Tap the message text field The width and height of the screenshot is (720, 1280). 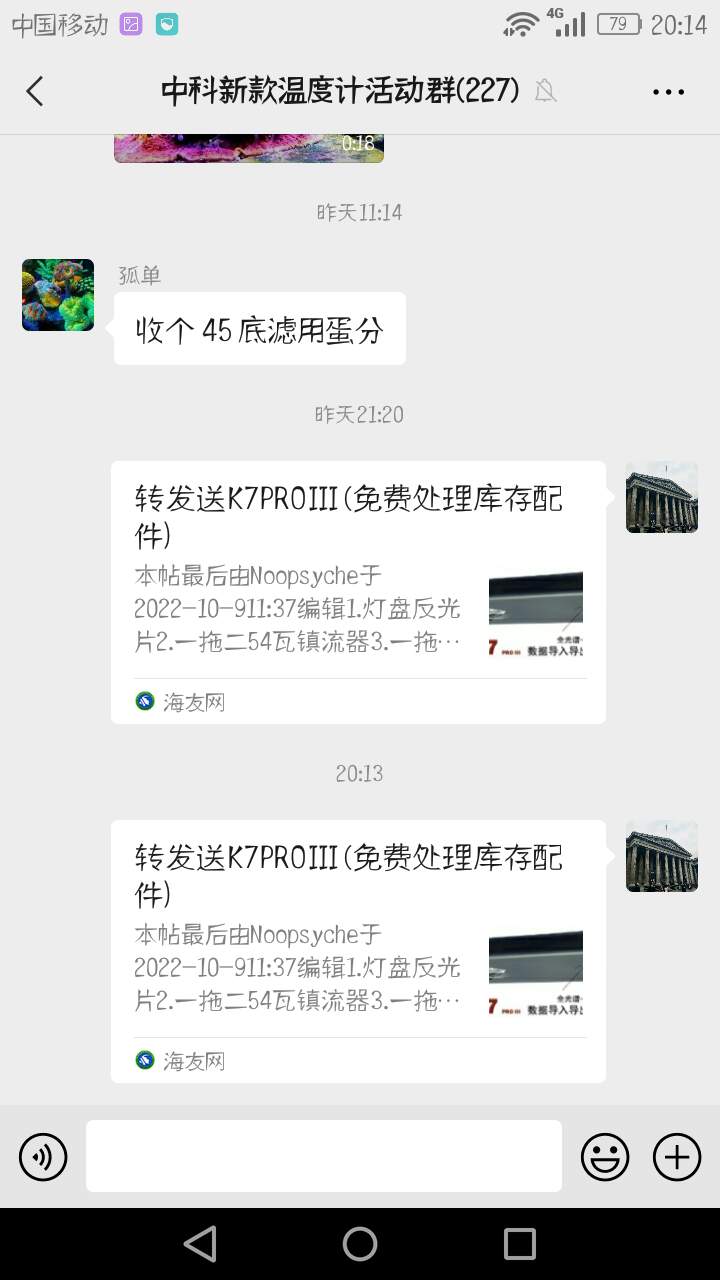click(x=323, y=1156)
